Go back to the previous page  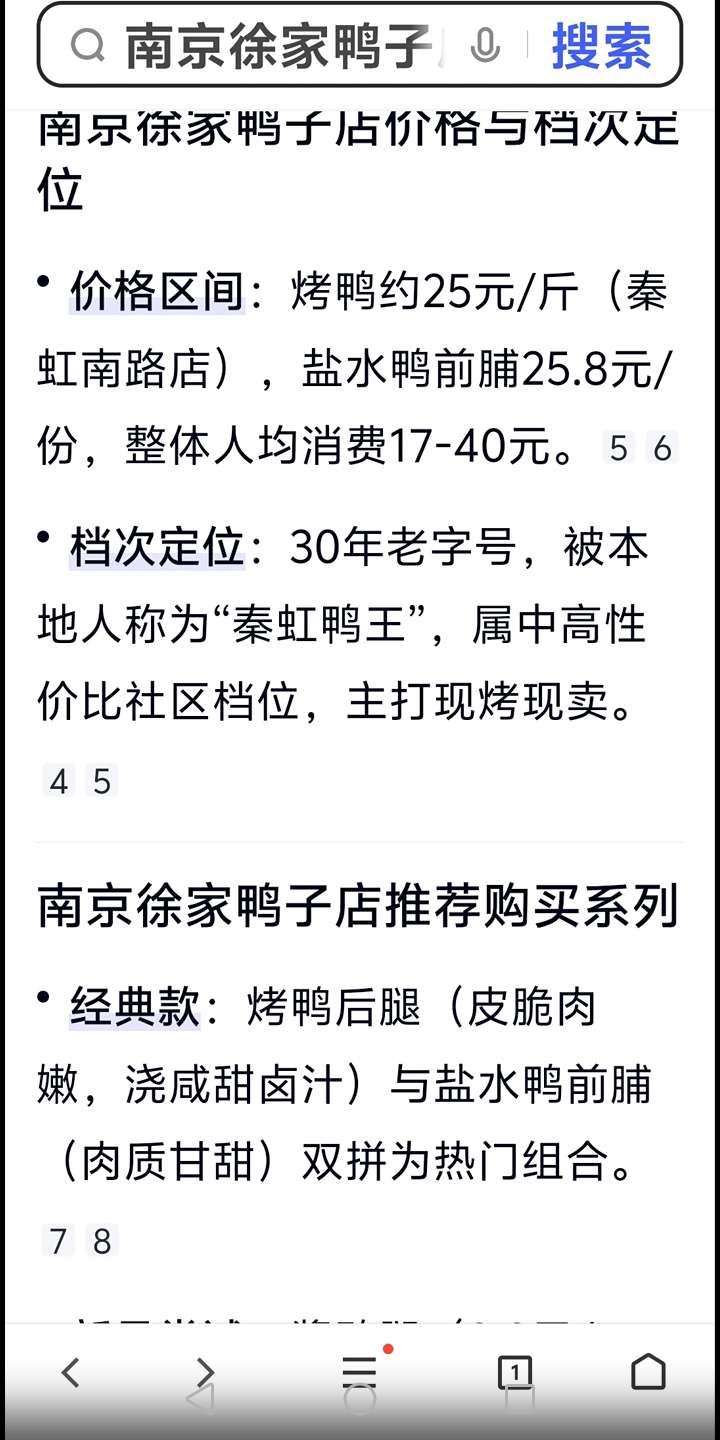[70, 1373]
